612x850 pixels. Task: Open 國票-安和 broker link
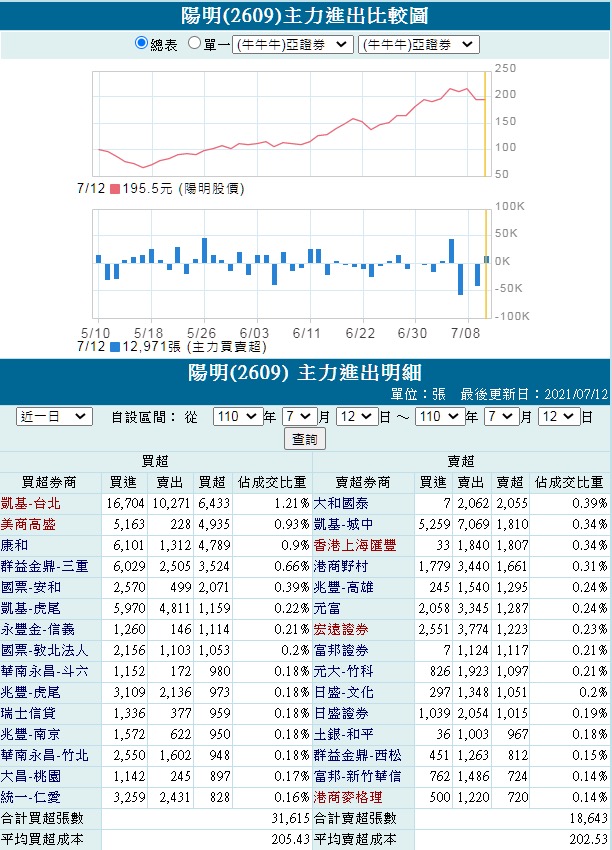coord(30,587)
